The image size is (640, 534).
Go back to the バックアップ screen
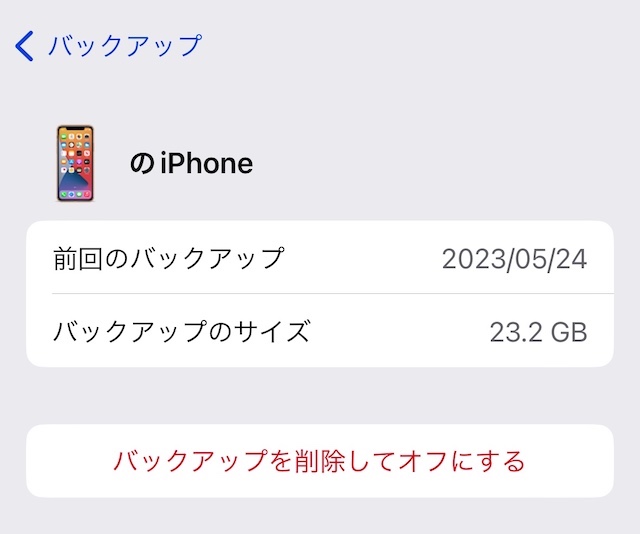click(x=108, y=45)
